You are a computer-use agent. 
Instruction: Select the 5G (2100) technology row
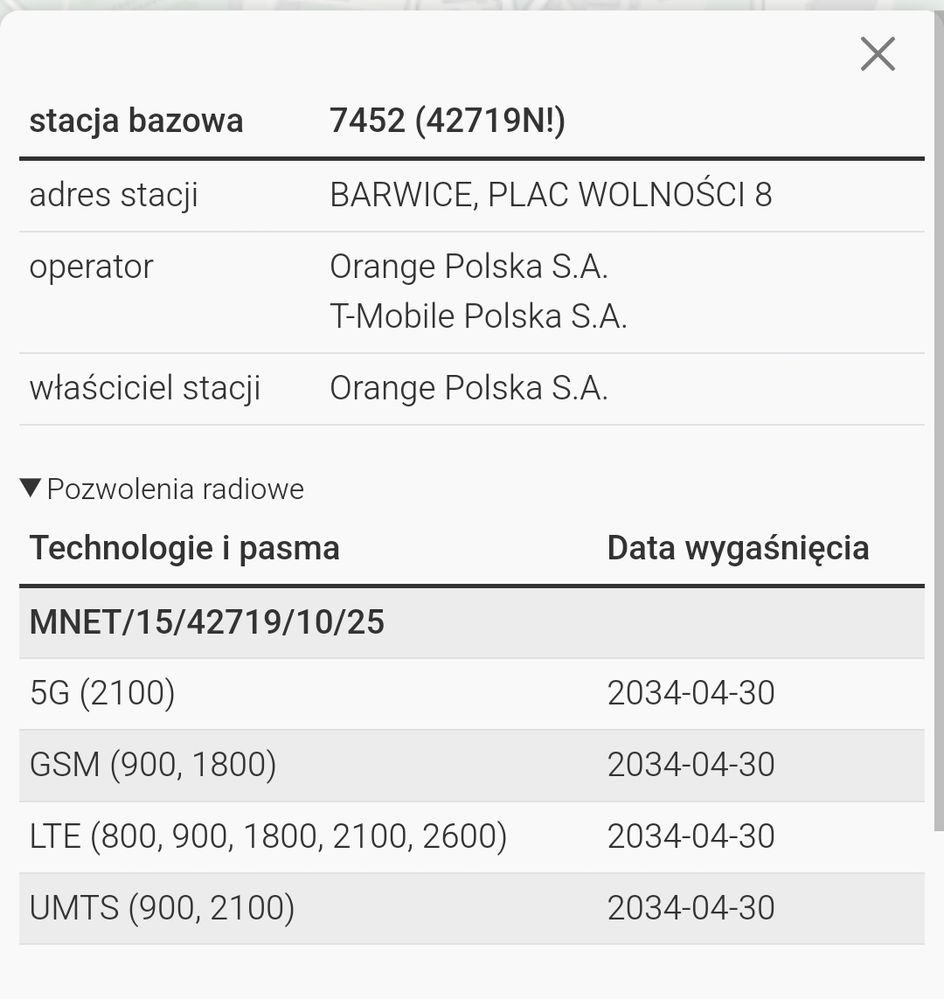pos(103,691)
